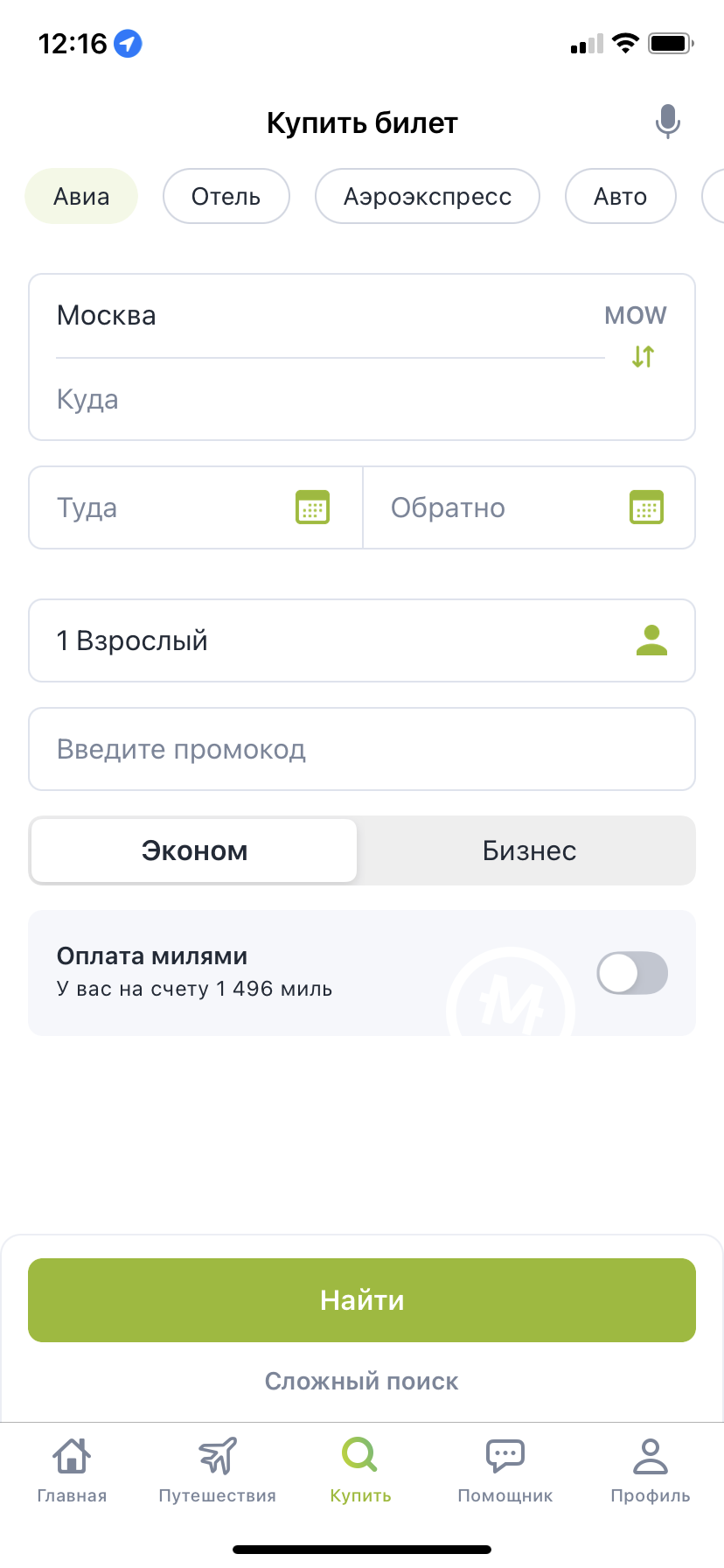The image size is (724, 1568).
Task: Tap the Найти search button
Action: [361, 1300]
